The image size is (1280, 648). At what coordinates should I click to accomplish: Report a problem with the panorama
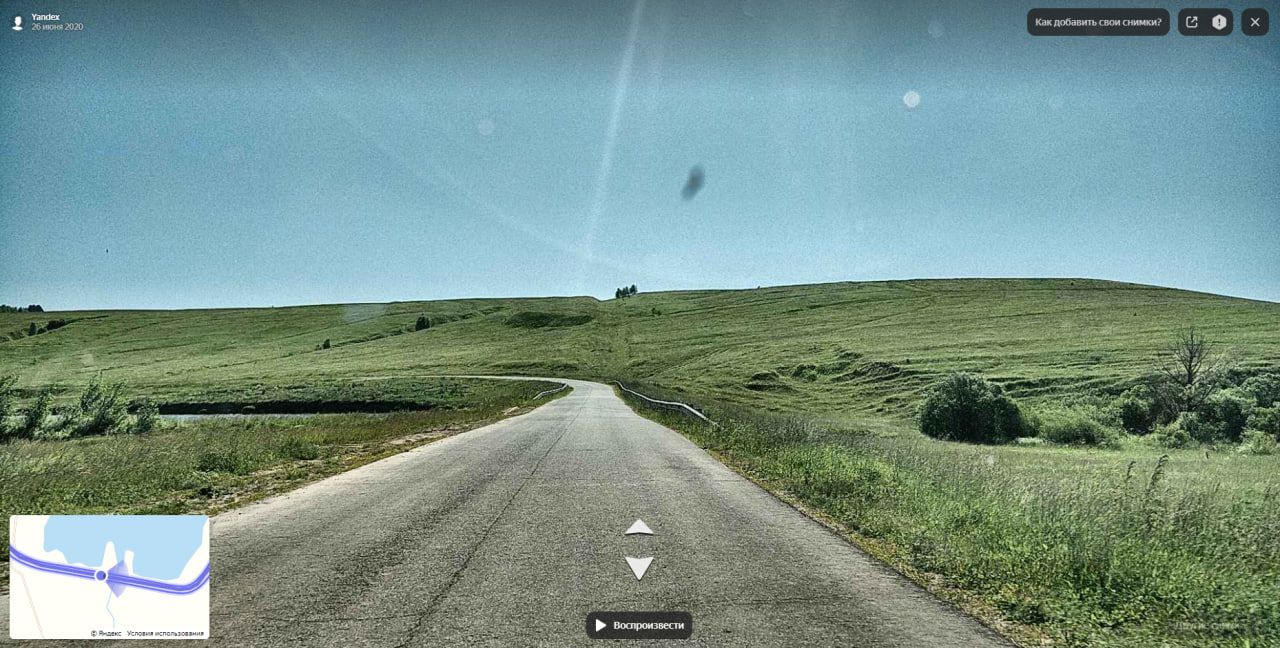[1219, 22]
